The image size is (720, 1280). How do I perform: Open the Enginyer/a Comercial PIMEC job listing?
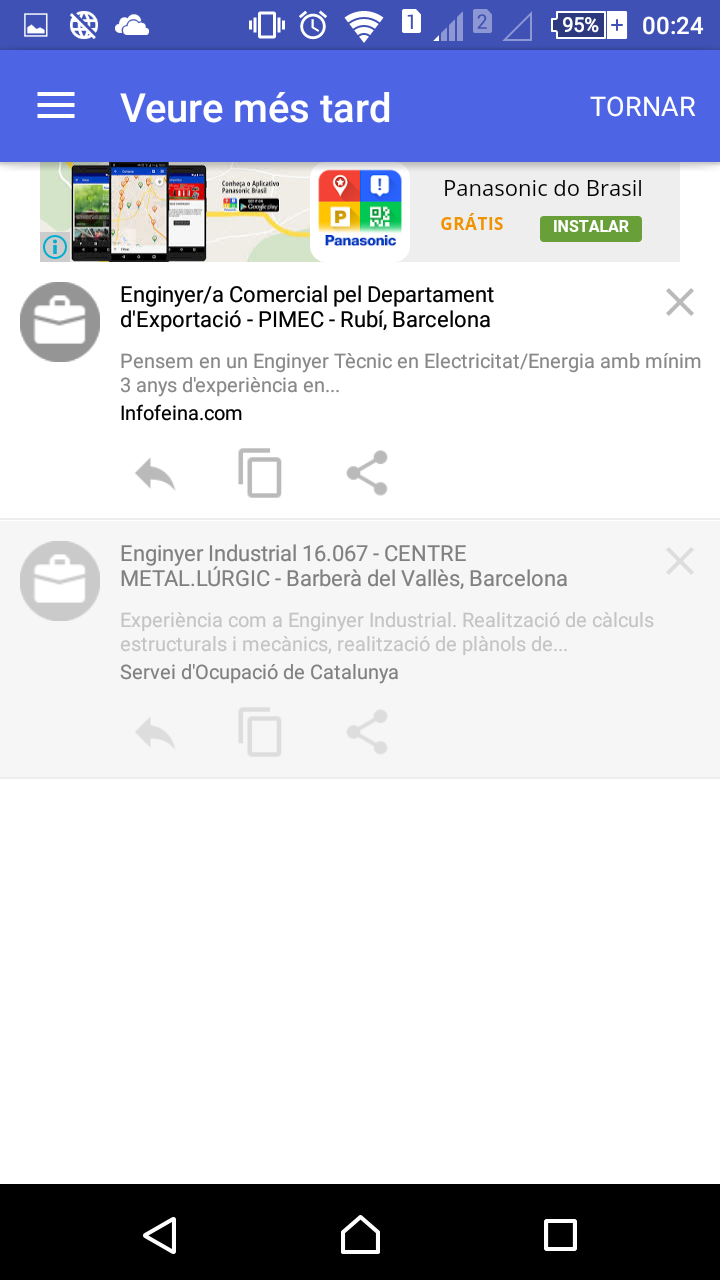306,308
